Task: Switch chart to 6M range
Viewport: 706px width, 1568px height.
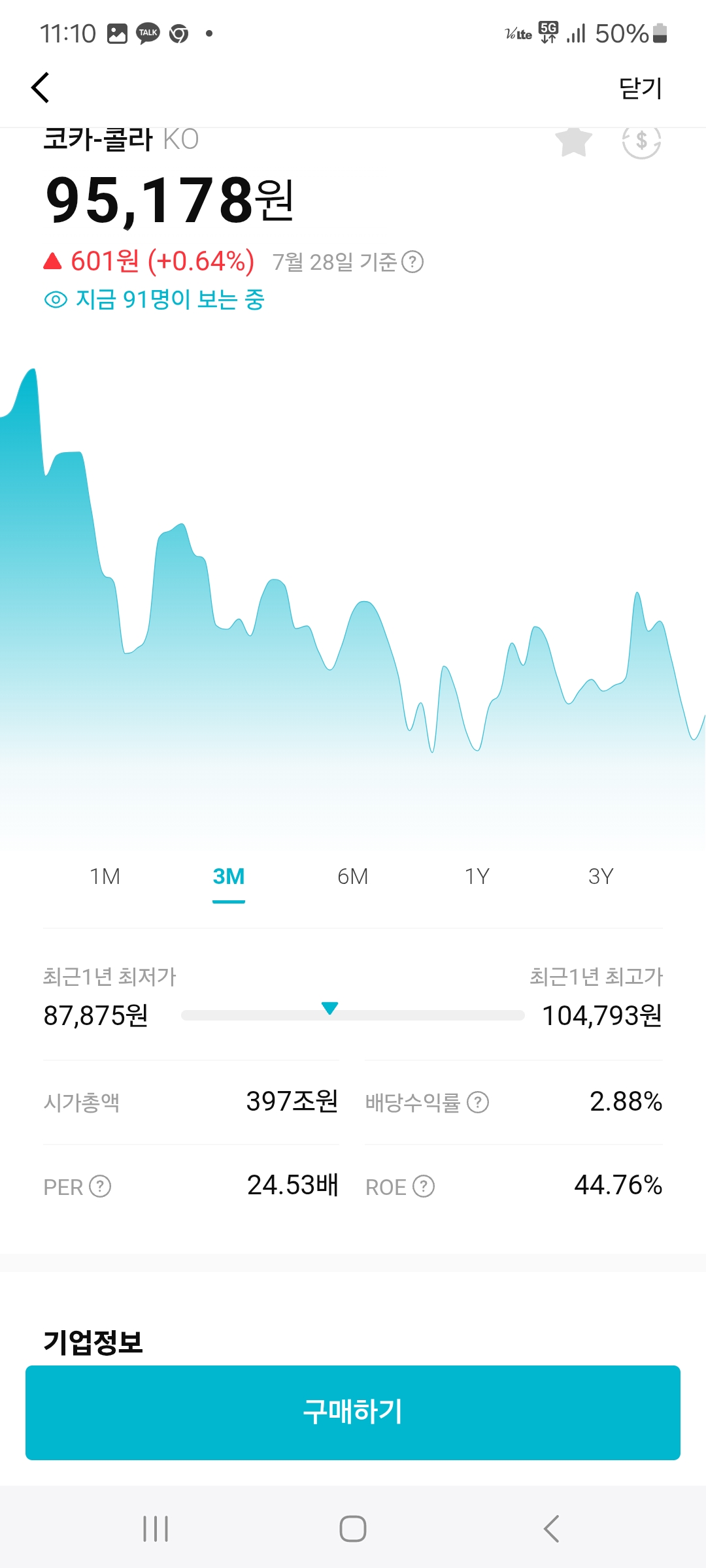Action: coord(353,876)
